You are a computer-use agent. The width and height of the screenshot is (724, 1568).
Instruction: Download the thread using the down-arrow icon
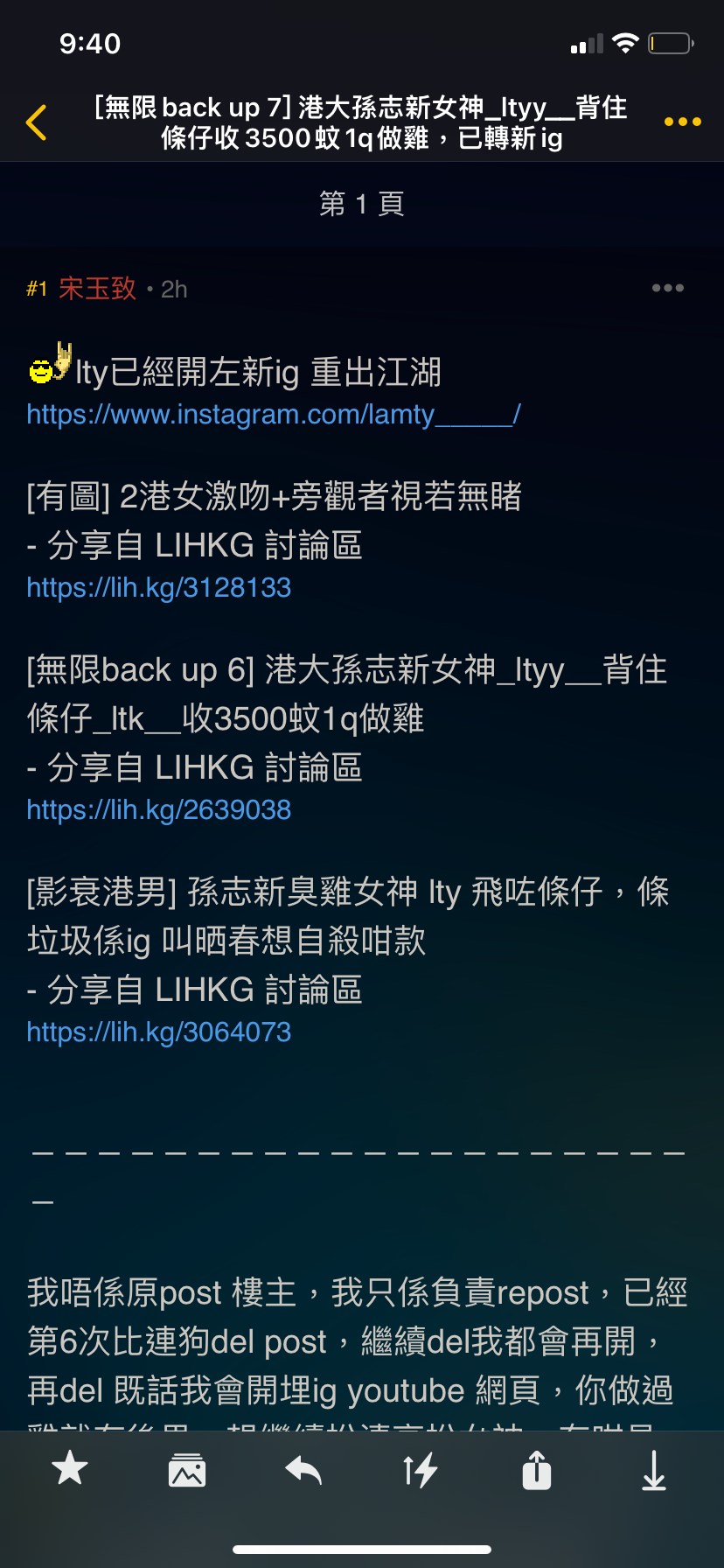[x=653, y=1470]
